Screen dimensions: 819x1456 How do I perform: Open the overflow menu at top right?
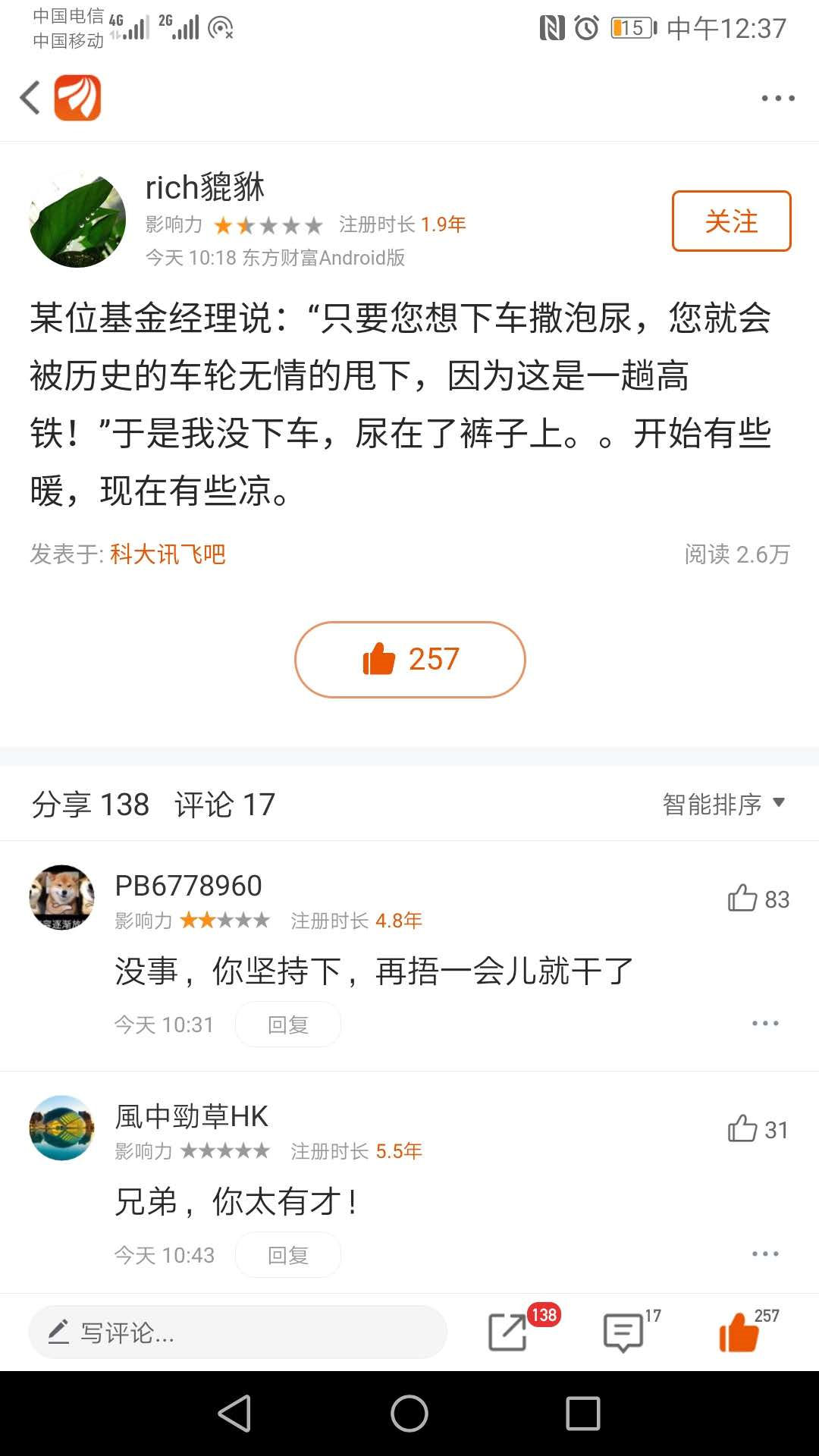(778, 98)
